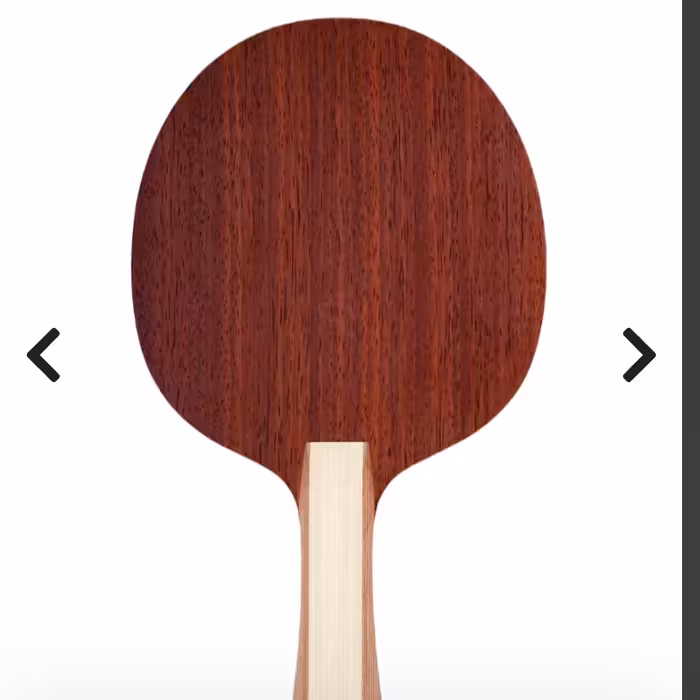
Task: Open the table tennis blade image
Action: coord(340,260)
